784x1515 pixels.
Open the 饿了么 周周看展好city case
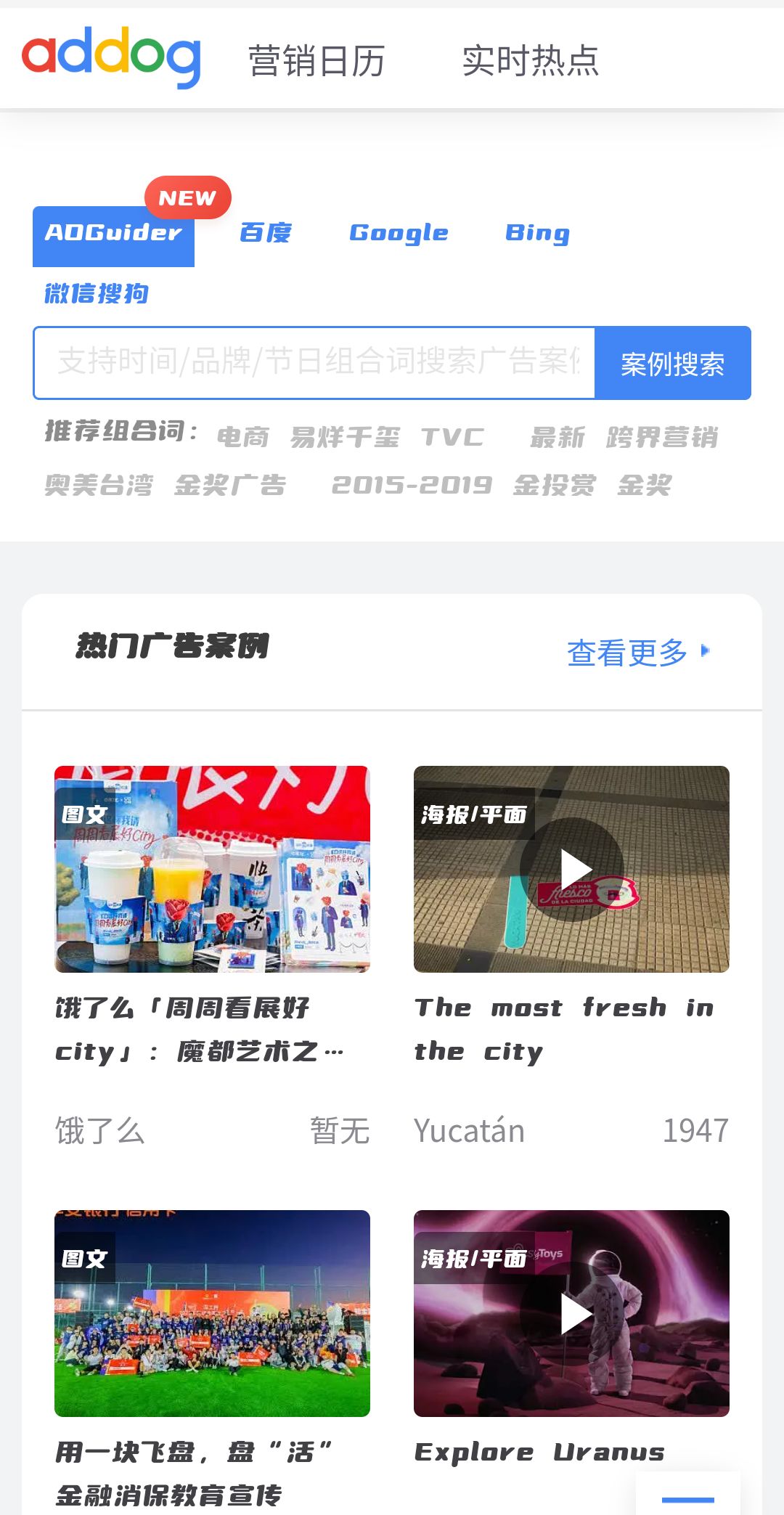click(212, 869)
